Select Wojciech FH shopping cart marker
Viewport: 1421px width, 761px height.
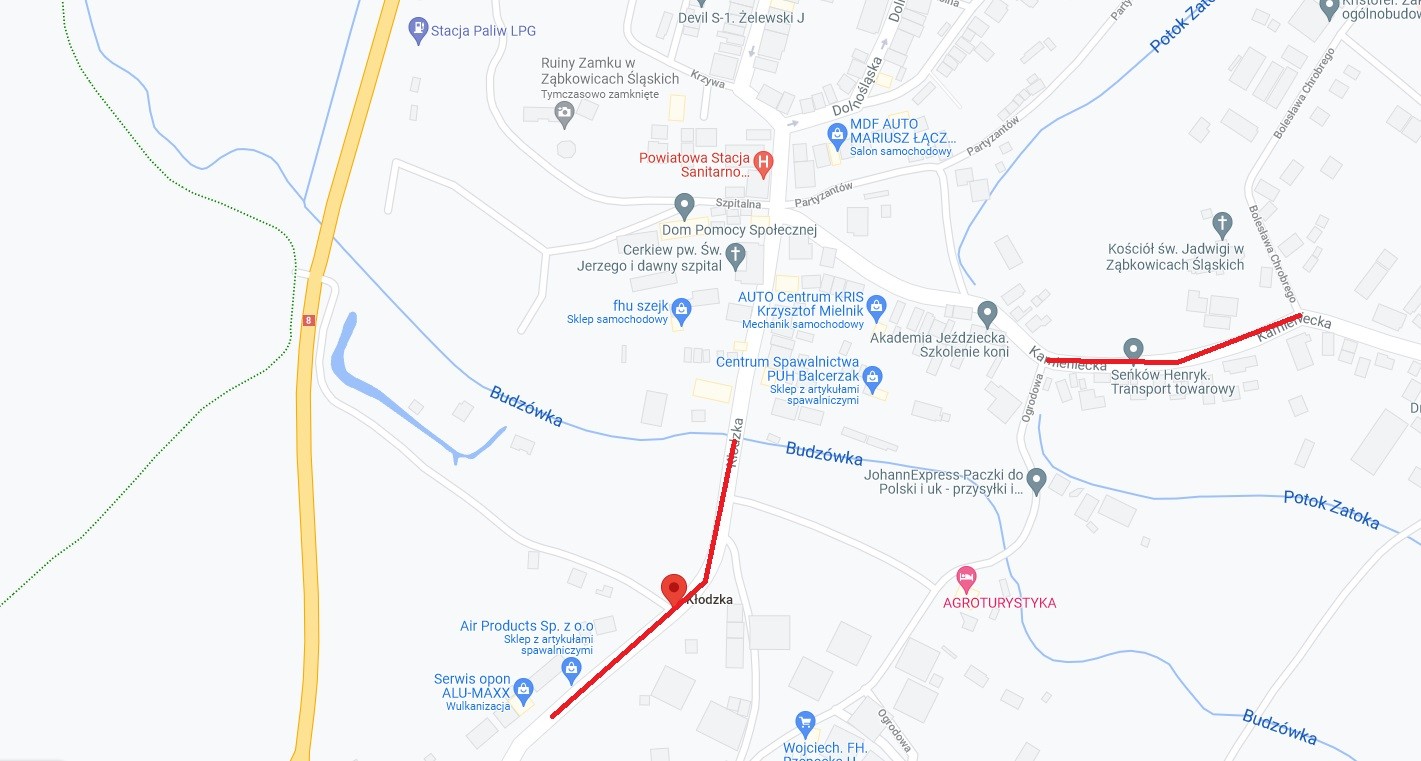[x=805, y=722]
